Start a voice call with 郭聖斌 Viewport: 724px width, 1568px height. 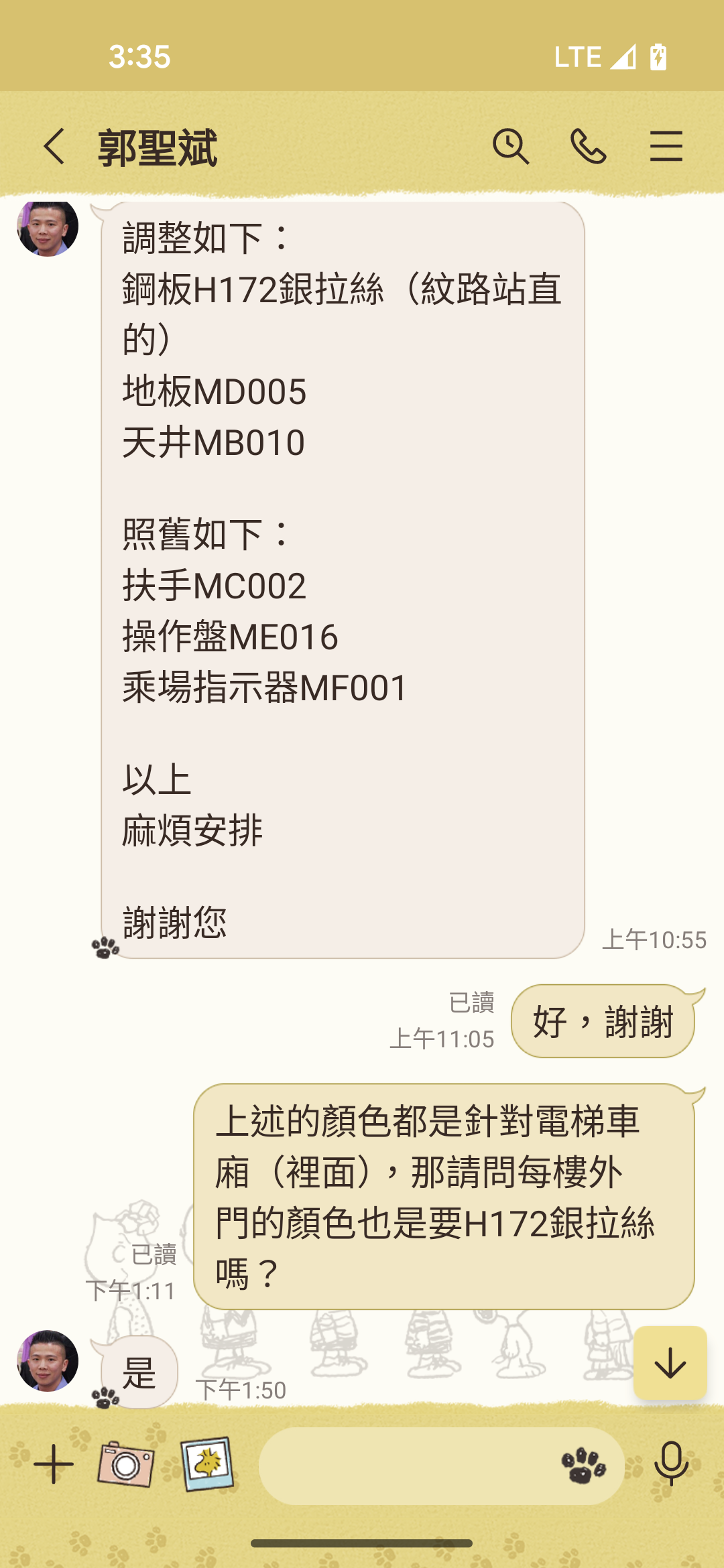[589, 146]
